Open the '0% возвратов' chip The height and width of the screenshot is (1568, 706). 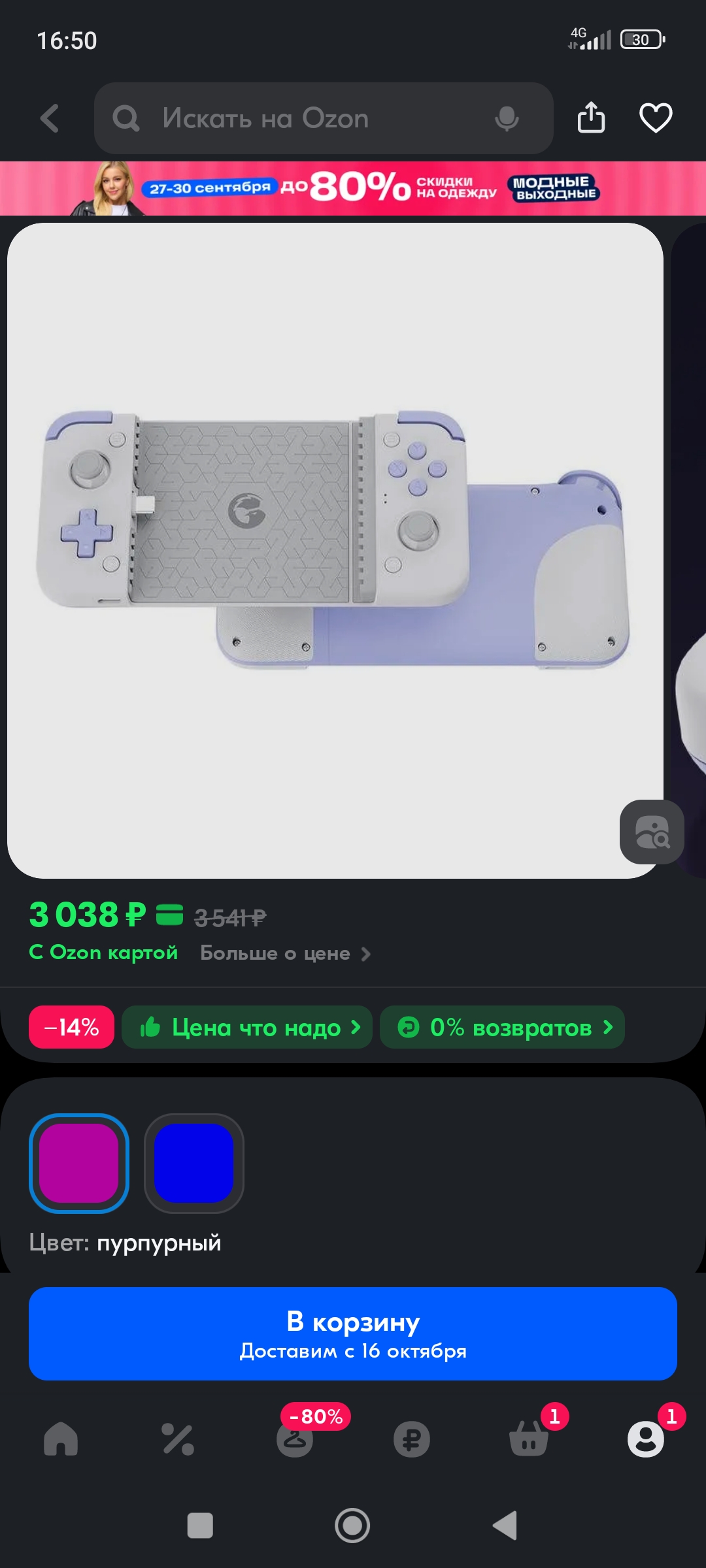tap(502, 1027)
